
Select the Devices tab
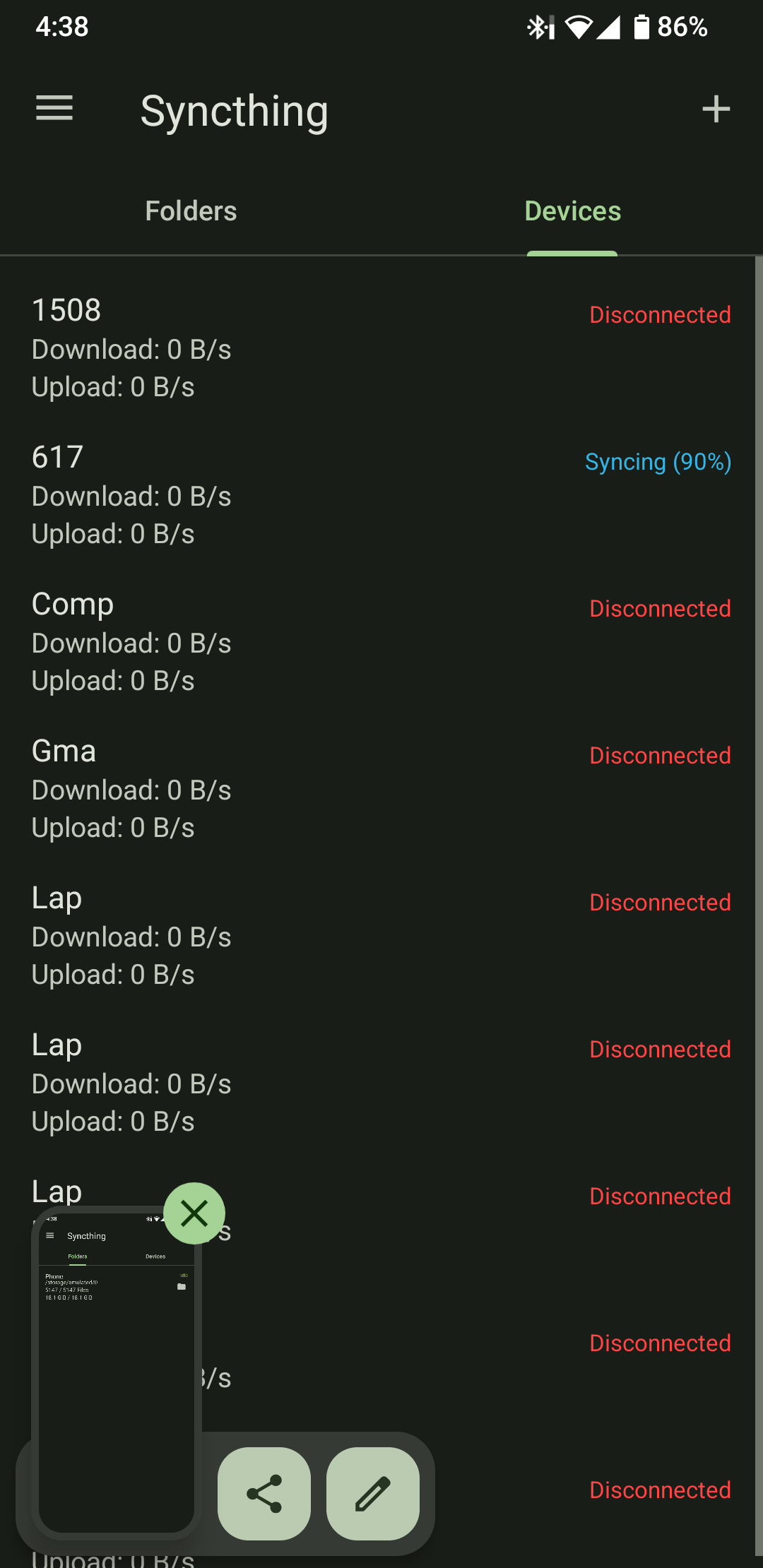(x=572, y=210)
